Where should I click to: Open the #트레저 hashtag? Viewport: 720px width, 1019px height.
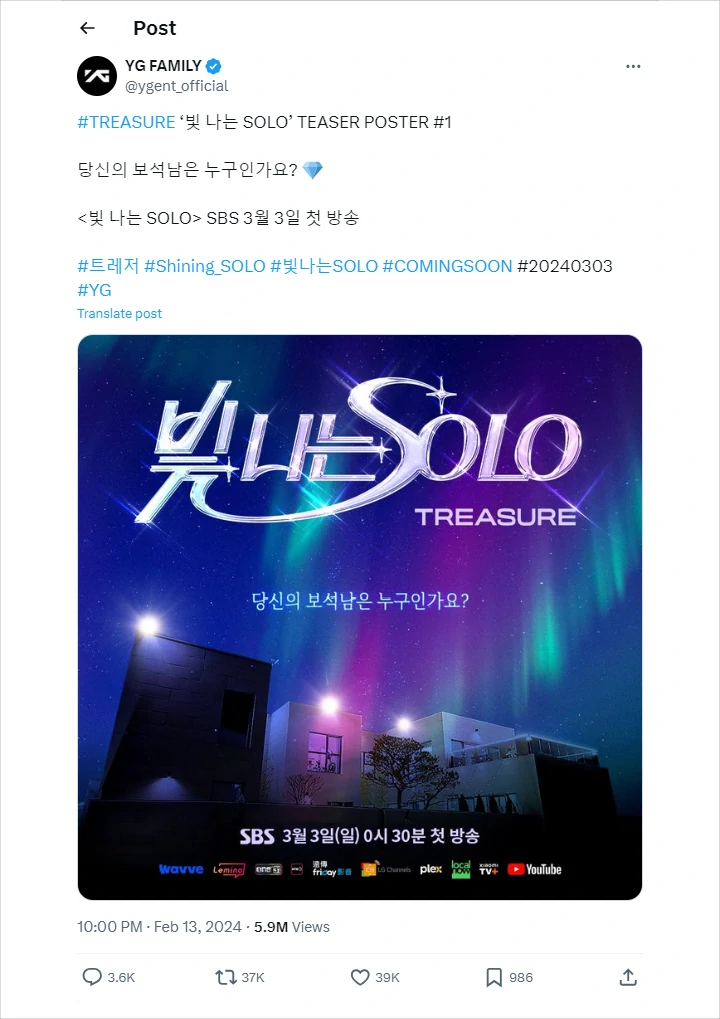click(108, 266)
